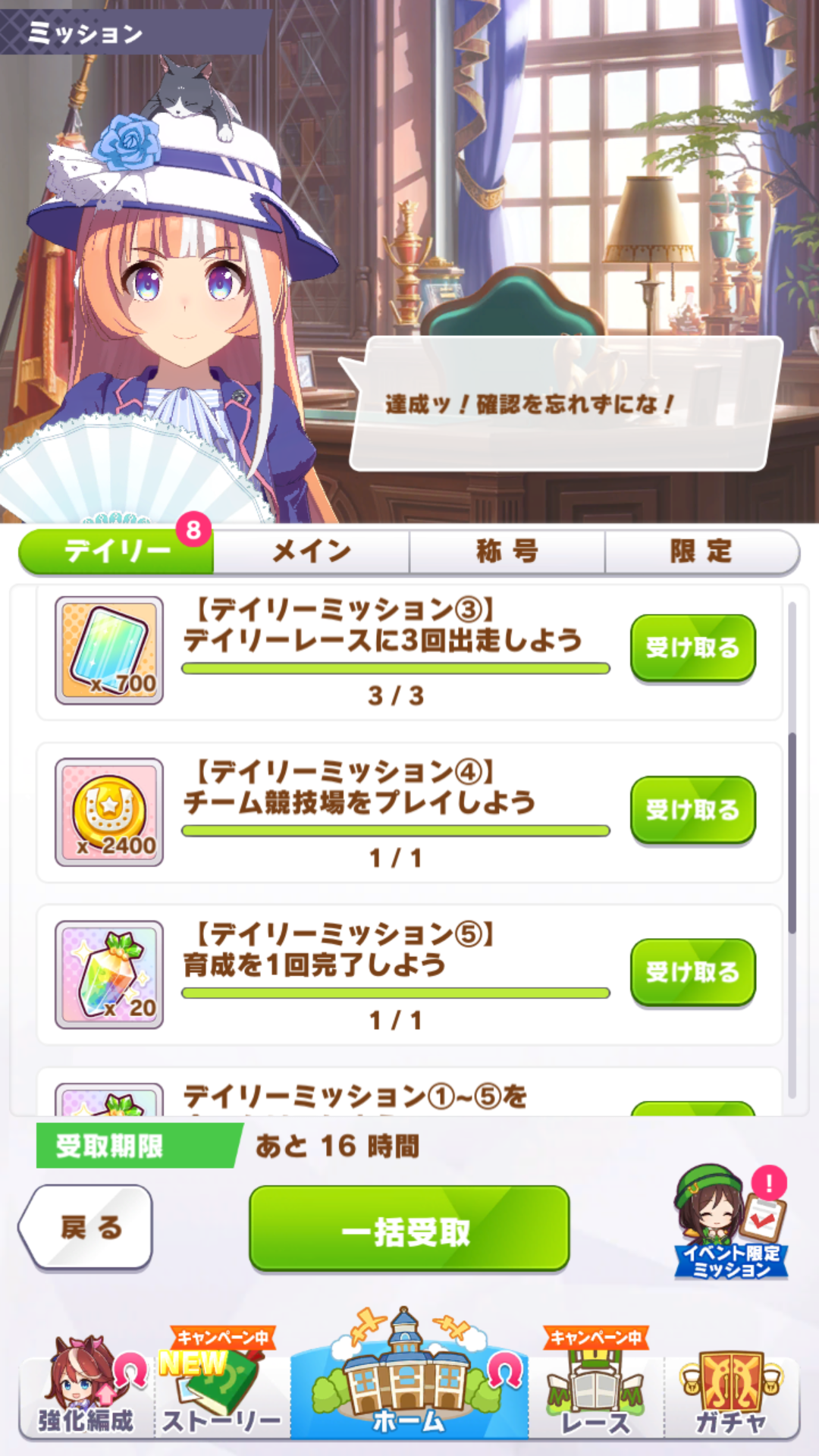The height and width of the screenshot is (1456, 819).
Task: Claim reward for デイリーミッション④
Action: pos(692,810)
